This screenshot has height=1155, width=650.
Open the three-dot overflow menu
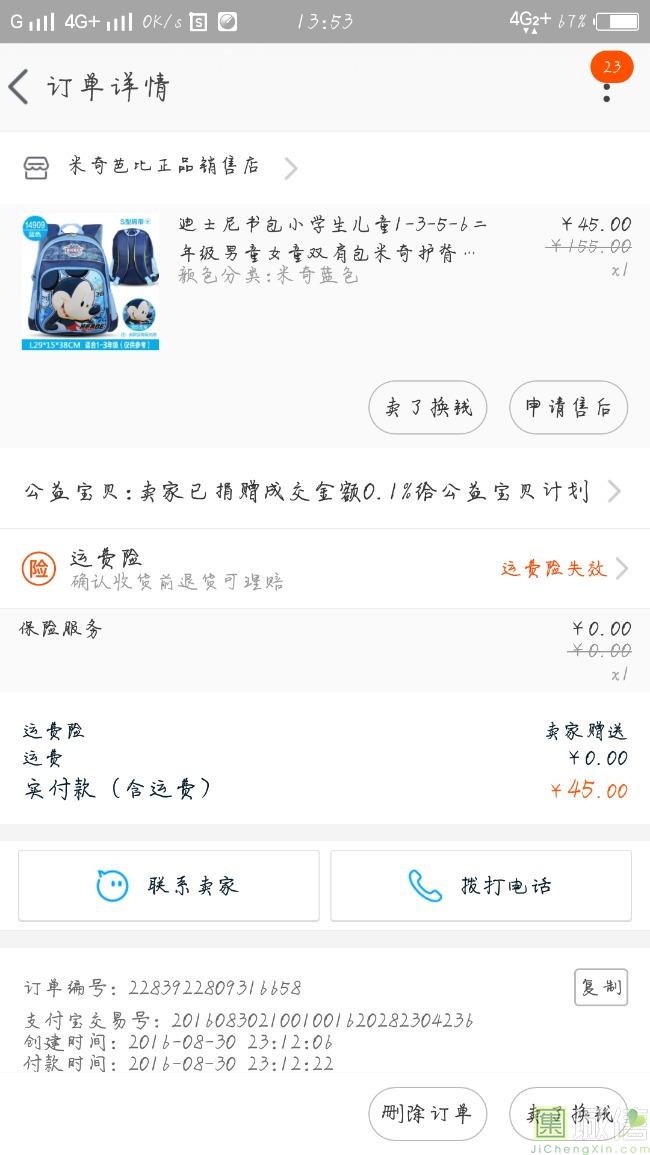click(606, 89)
